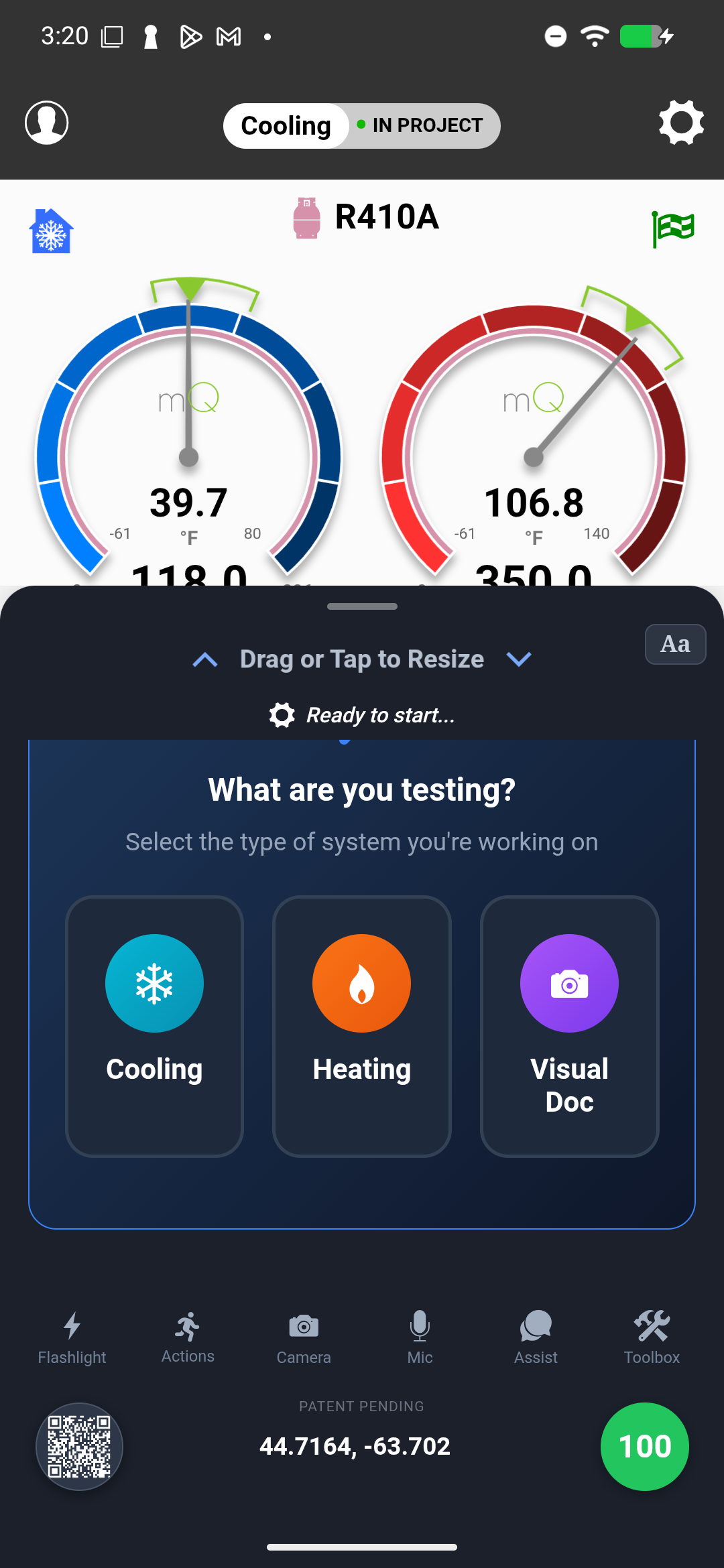
Task: Tap the Cooling mode pill at the top
Action: pyautogui.click(x=286, y=126)
